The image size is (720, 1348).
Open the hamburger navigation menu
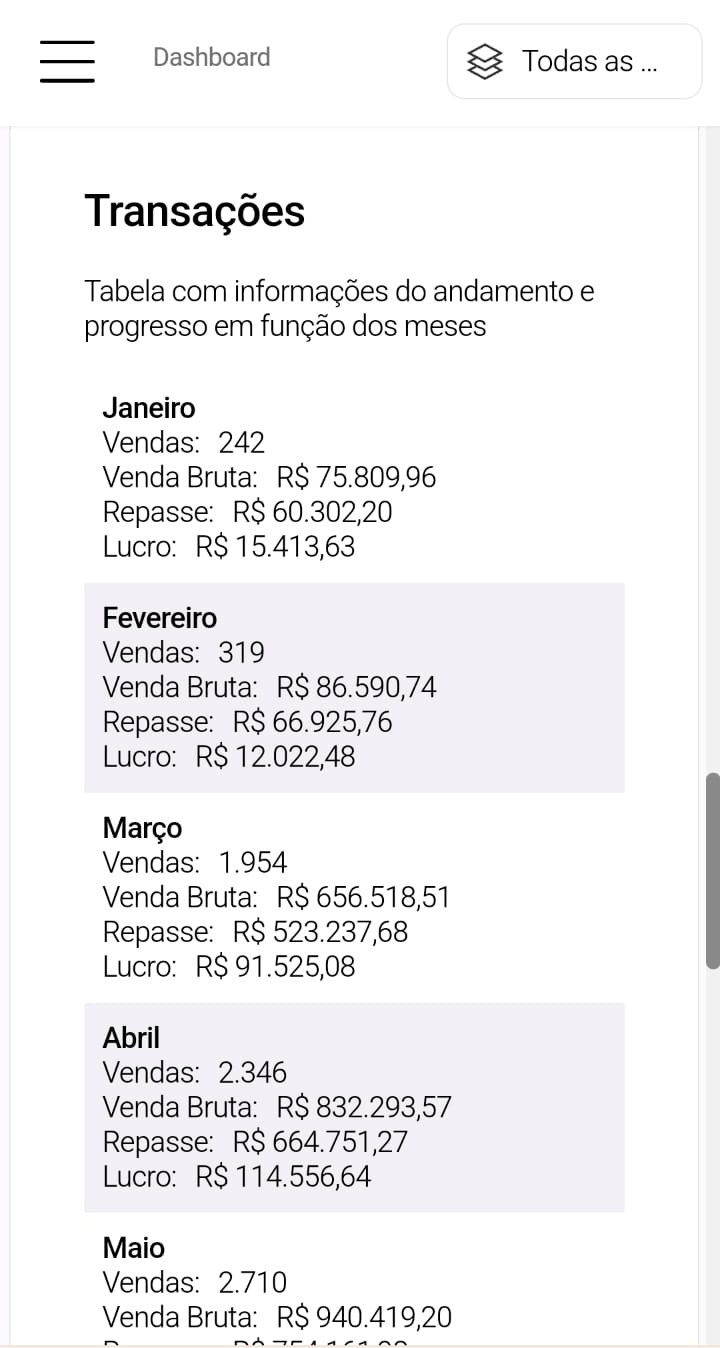tap(67, 61)
